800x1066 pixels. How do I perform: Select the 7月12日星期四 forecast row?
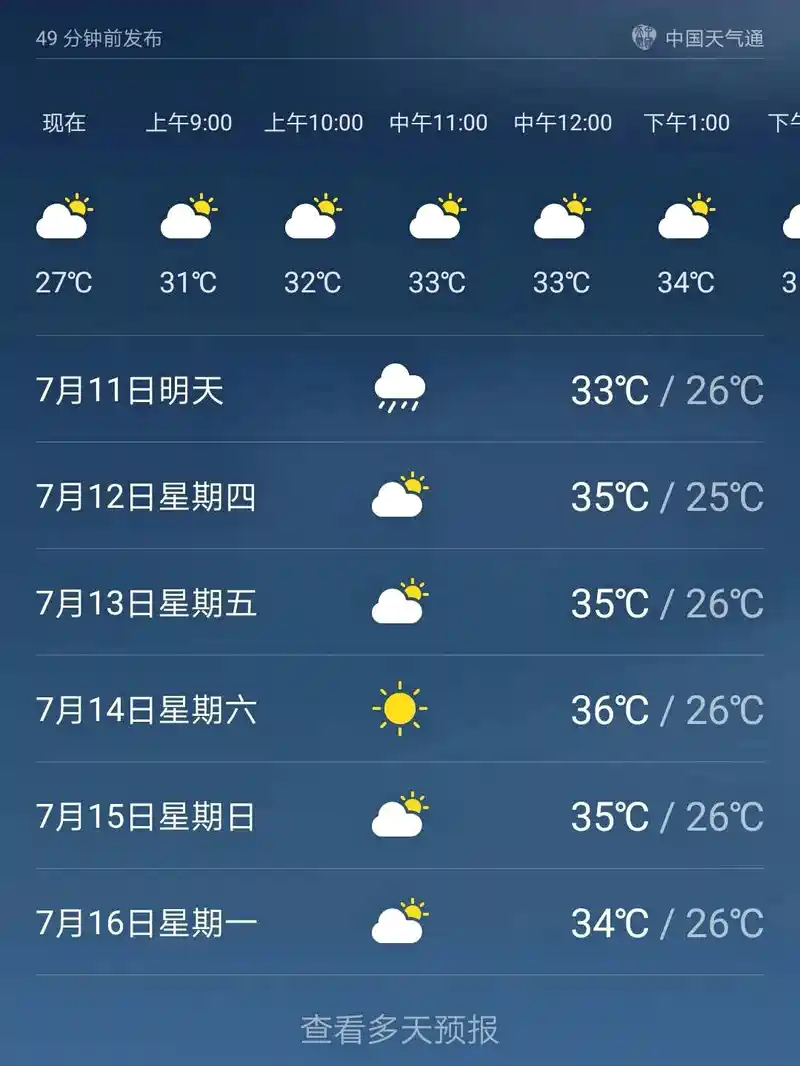(400, 496)
